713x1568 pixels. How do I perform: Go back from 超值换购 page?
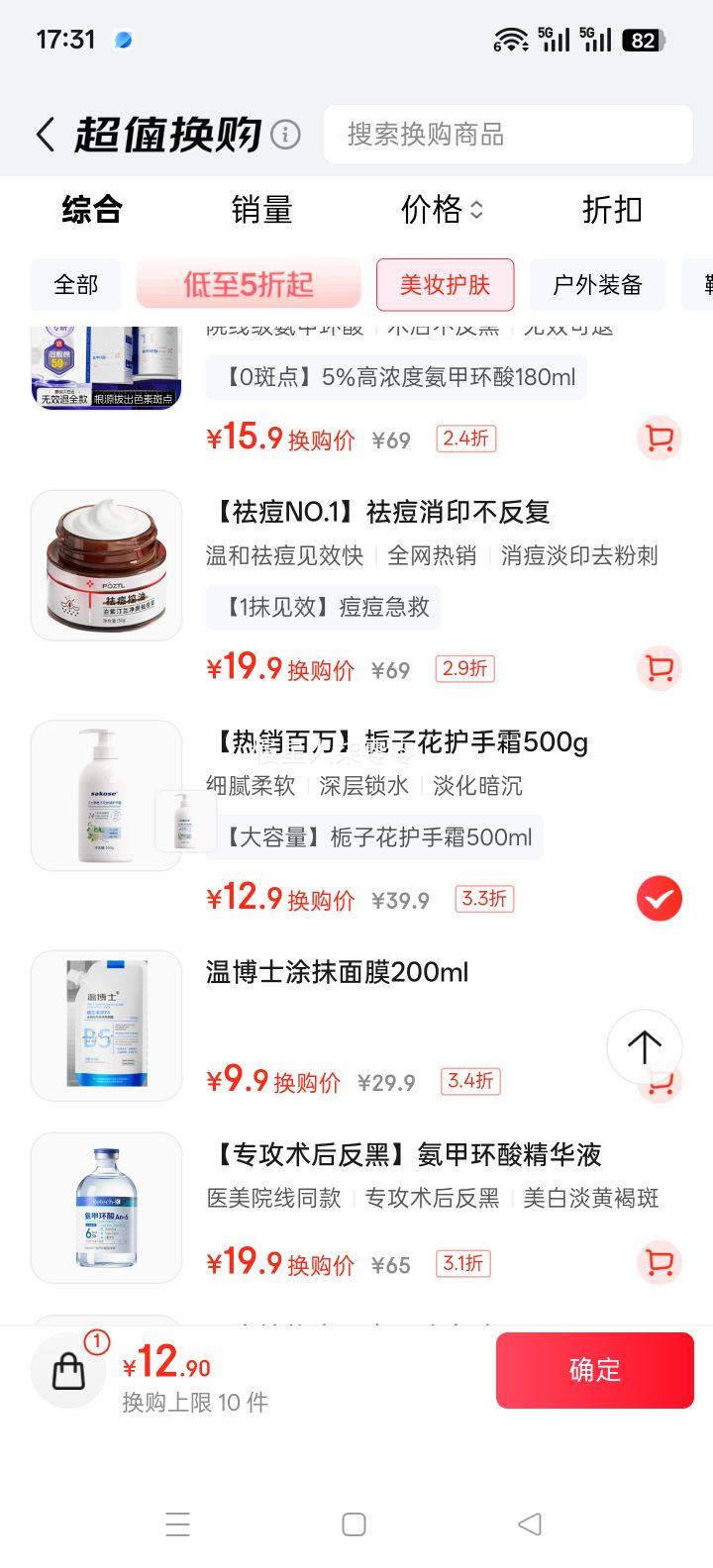coord(46,135)
